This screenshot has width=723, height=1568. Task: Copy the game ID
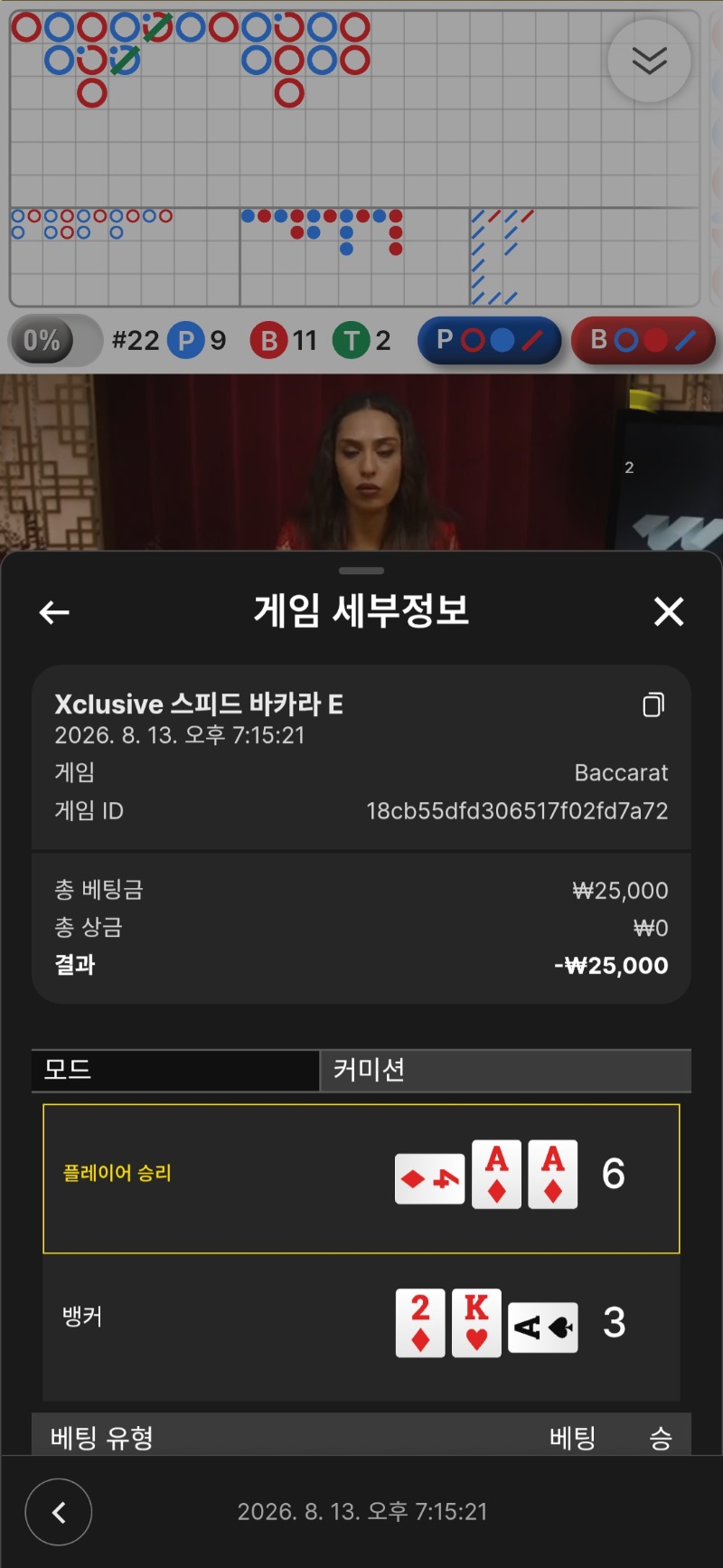[653, 704]
